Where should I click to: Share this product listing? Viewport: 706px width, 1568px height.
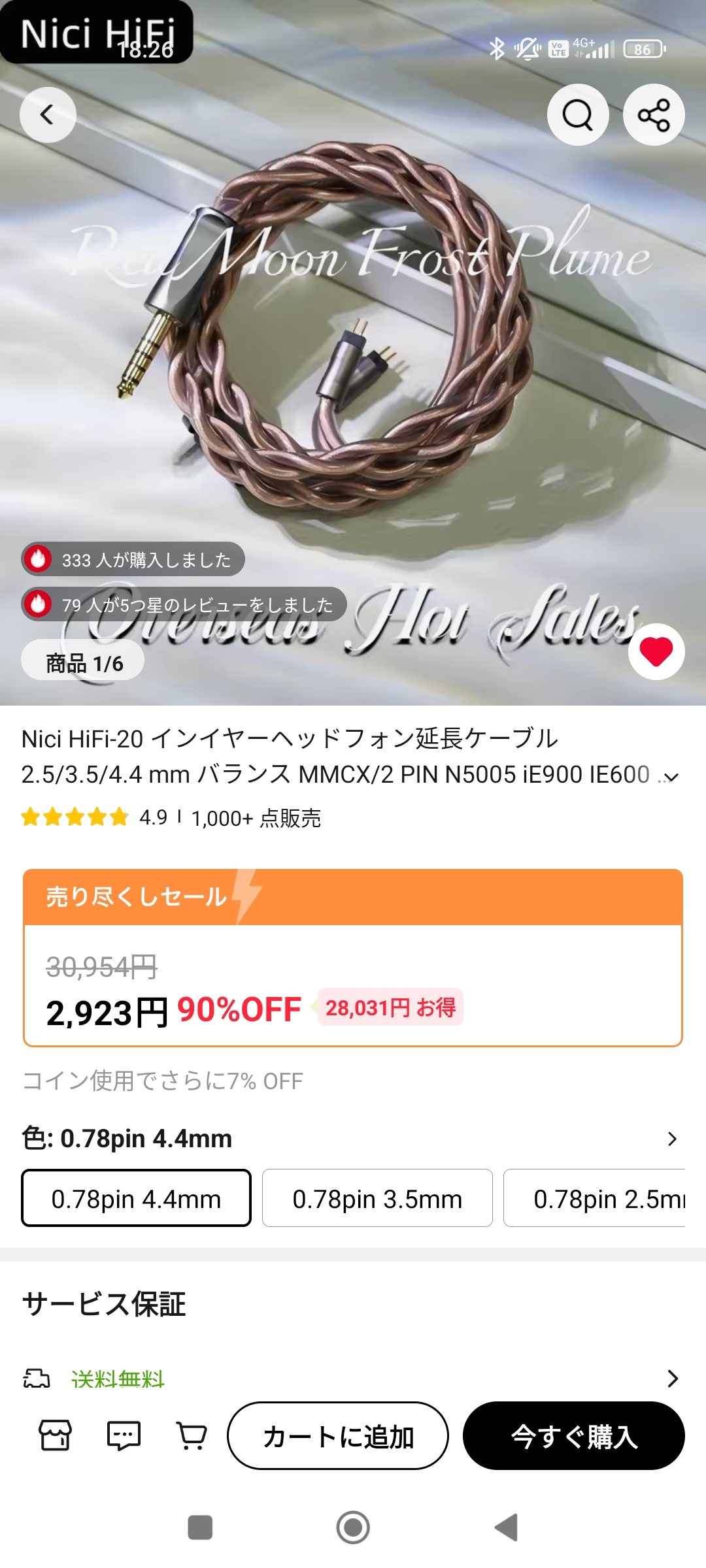[654, 115]
